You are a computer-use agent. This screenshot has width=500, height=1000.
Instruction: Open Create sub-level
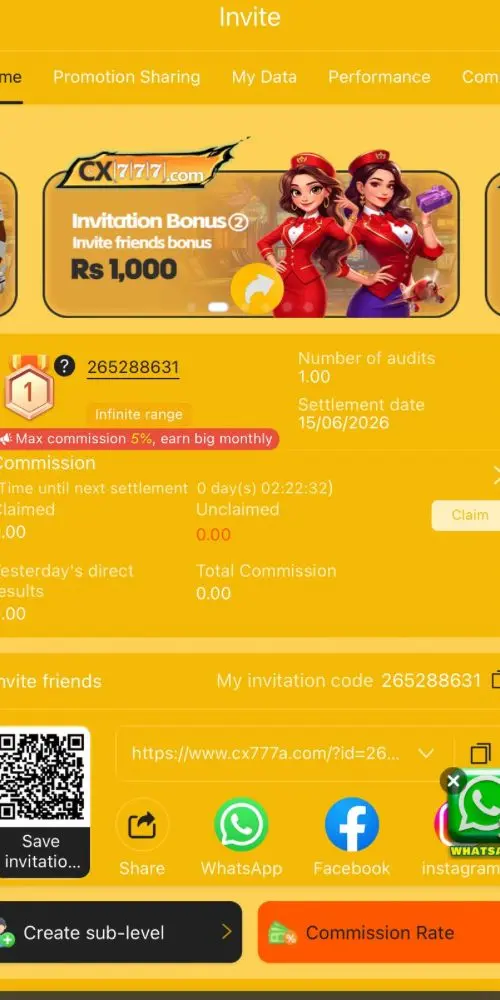tap(120, 932)
